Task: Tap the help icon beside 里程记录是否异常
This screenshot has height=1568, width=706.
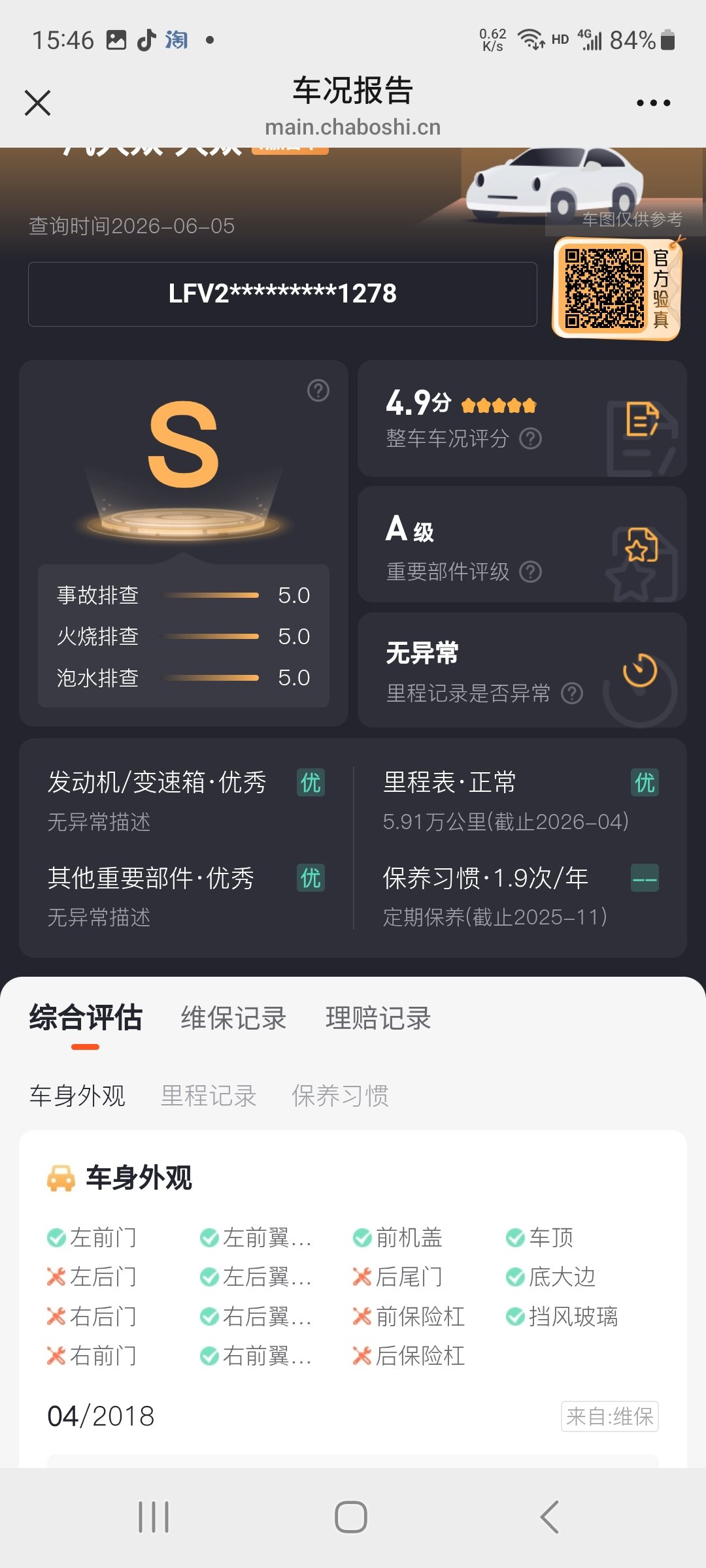Action: (572, 693)
